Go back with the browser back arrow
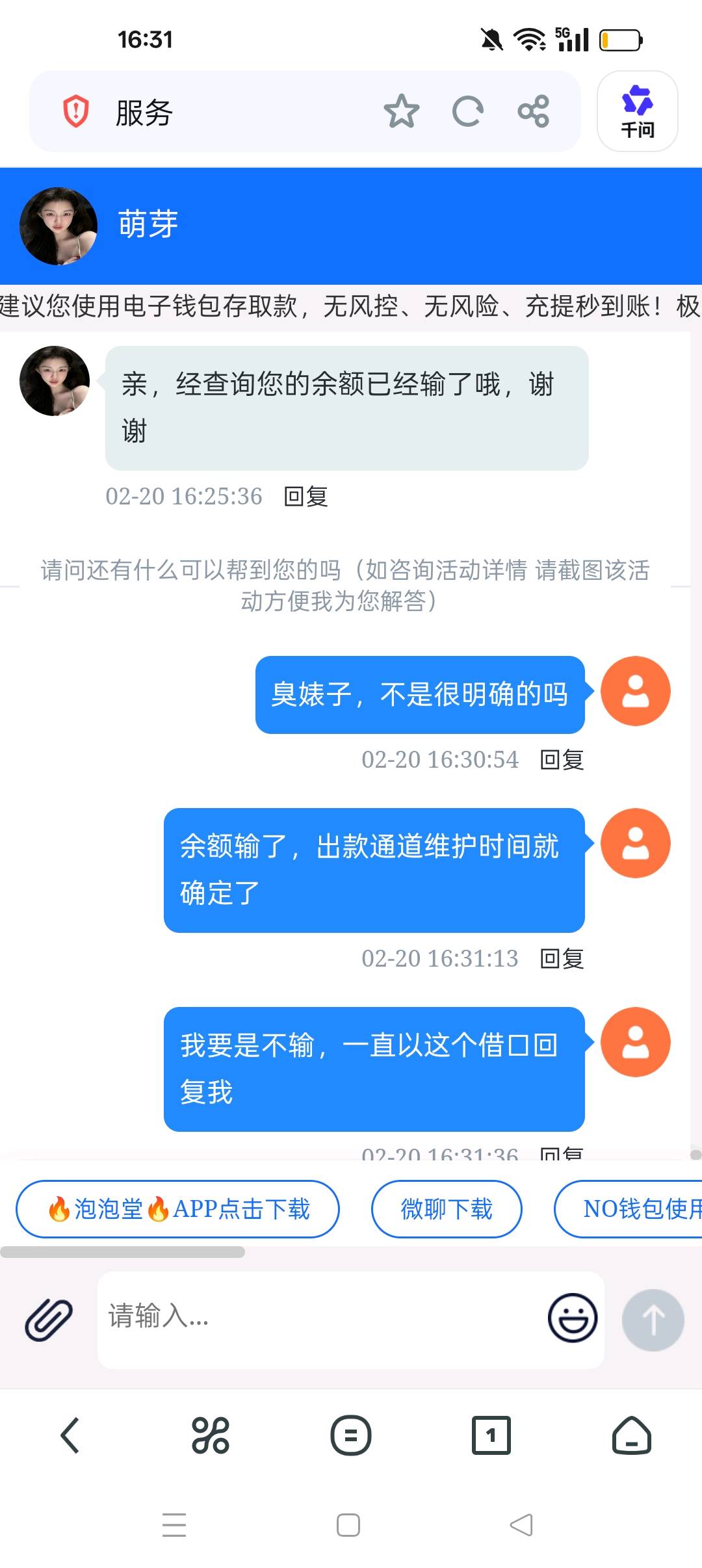Image resolution: width=702 pixels, height=1568 pixels. point(70,1435)
